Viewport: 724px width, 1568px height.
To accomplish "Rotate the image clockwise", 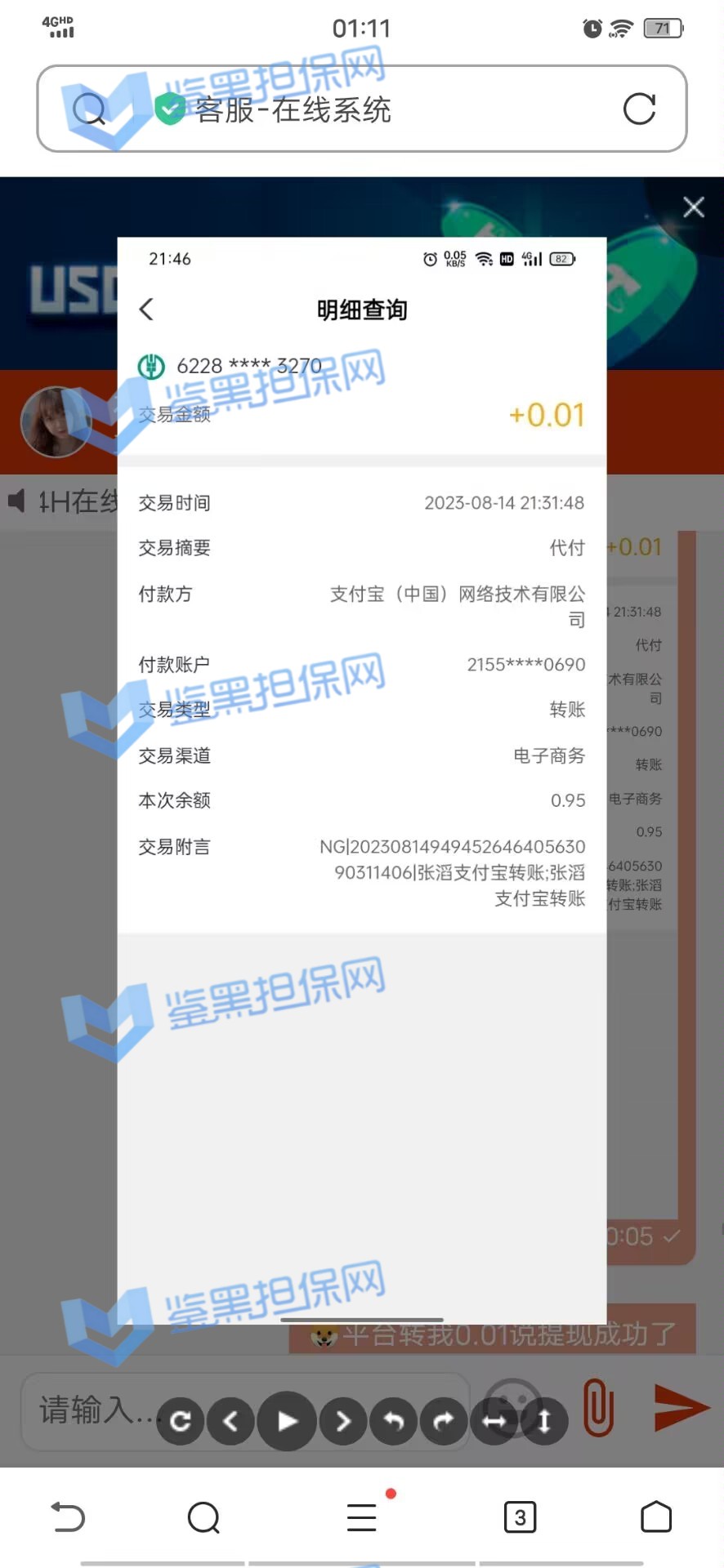I will pyautogui.click(x=444, y=1422).
